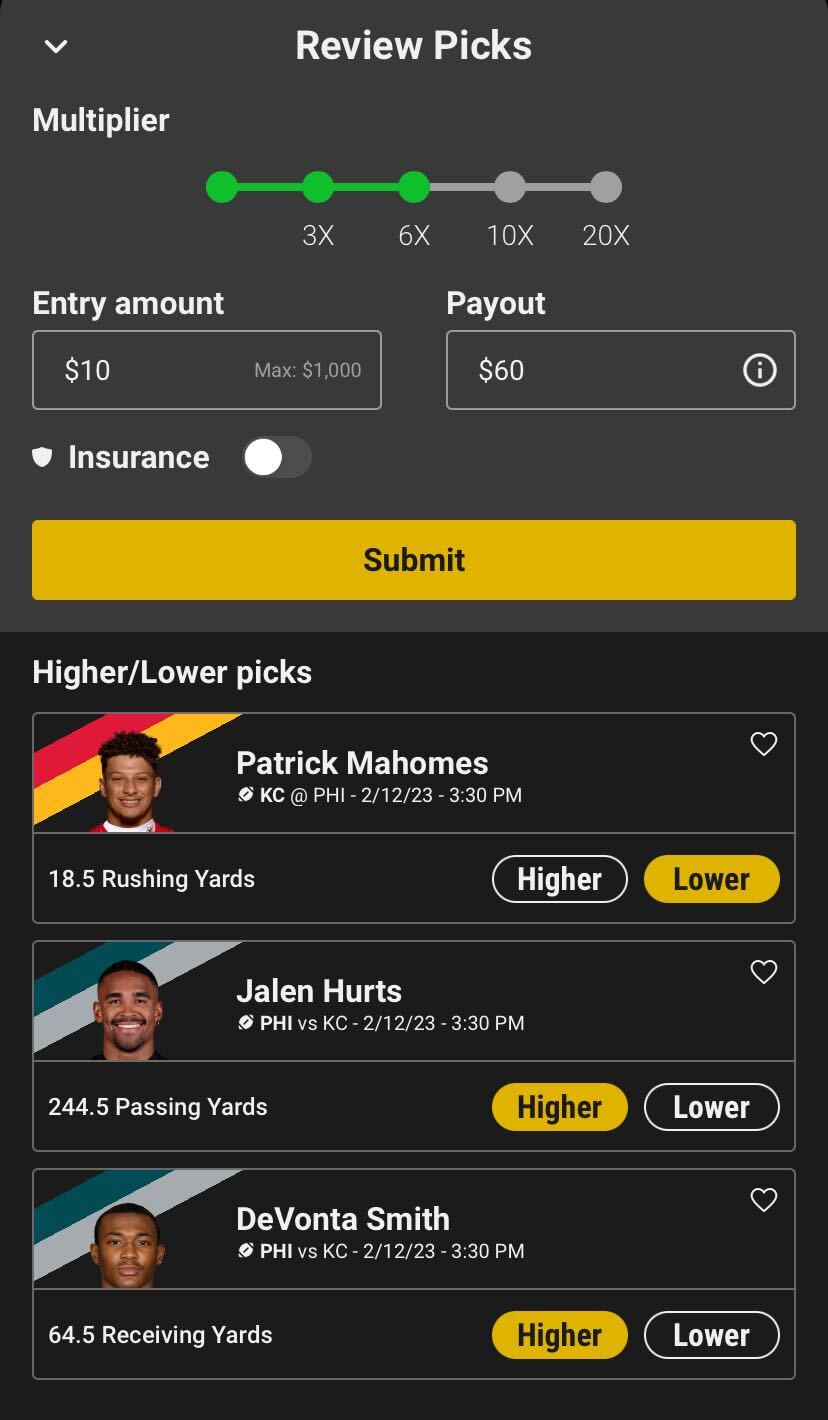The image size is (828, 1420).
Task: Collapse the Review Picks panel
Action: pyautogui.click(x=56, y=46)
